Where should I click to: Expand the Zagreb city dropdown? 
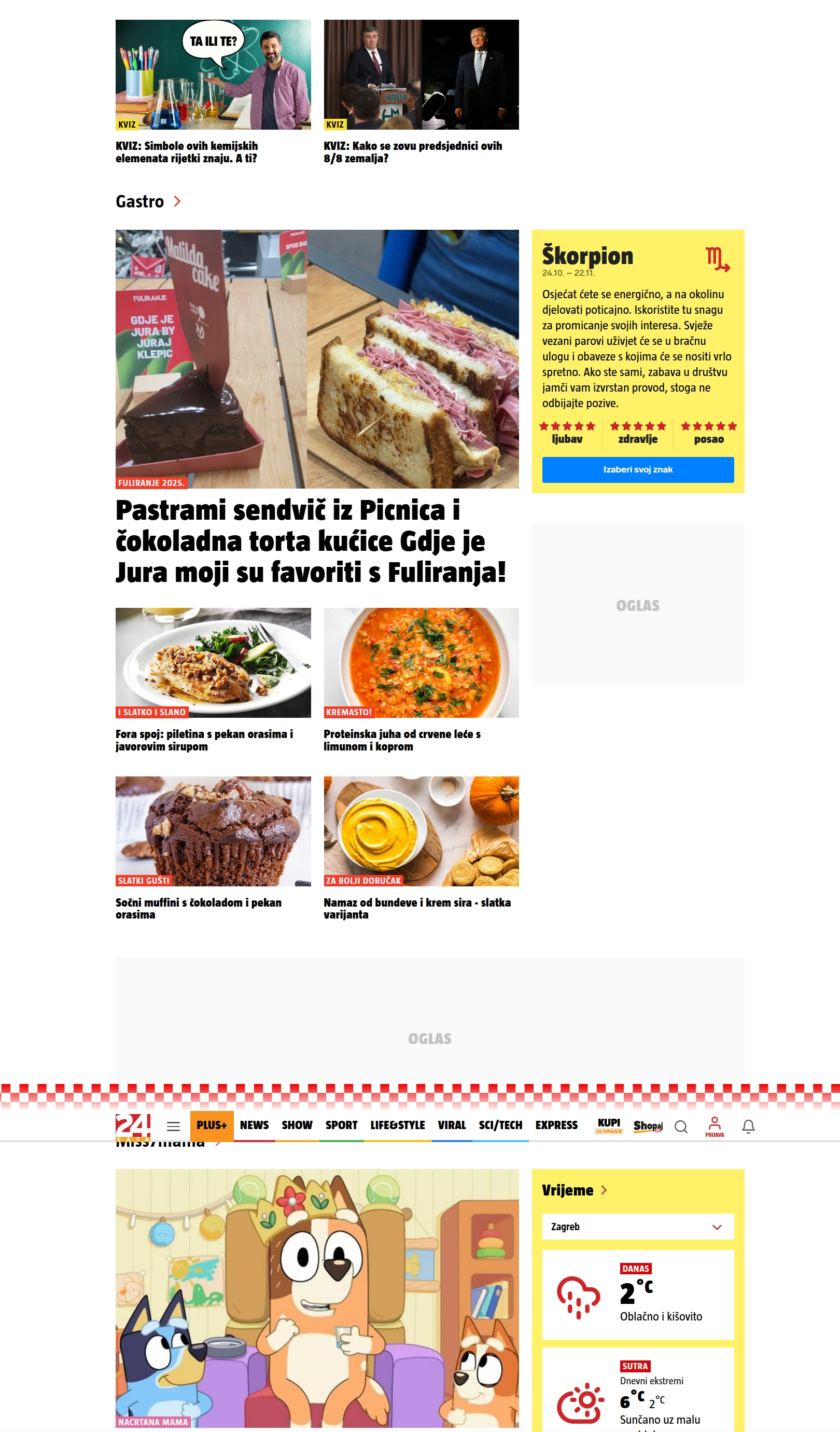pos(637,1226)
